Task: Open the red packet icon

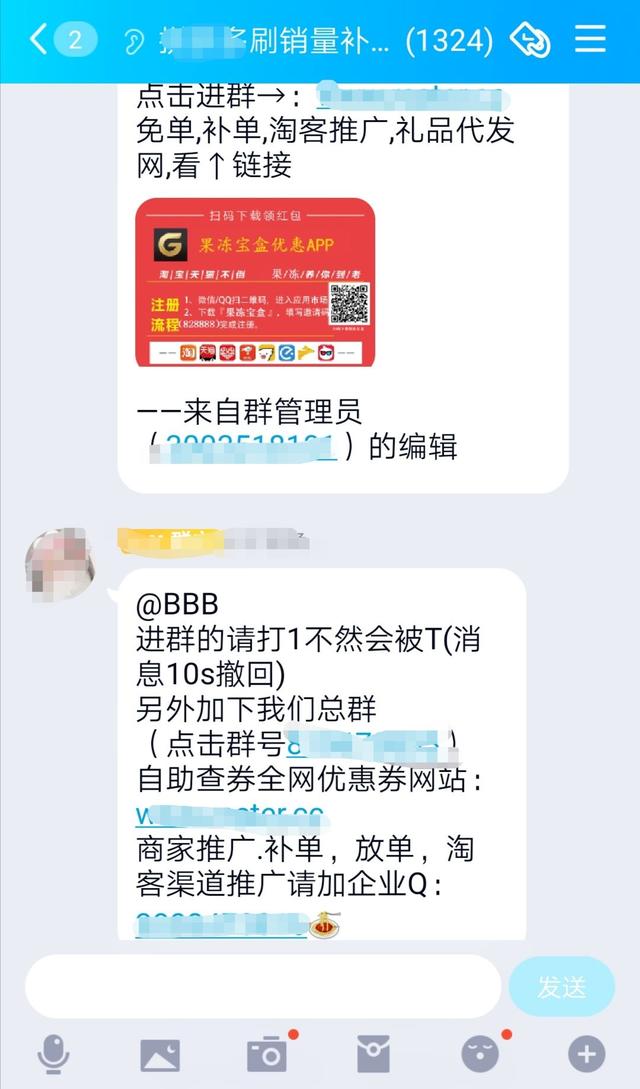Action: point(373,1053)
